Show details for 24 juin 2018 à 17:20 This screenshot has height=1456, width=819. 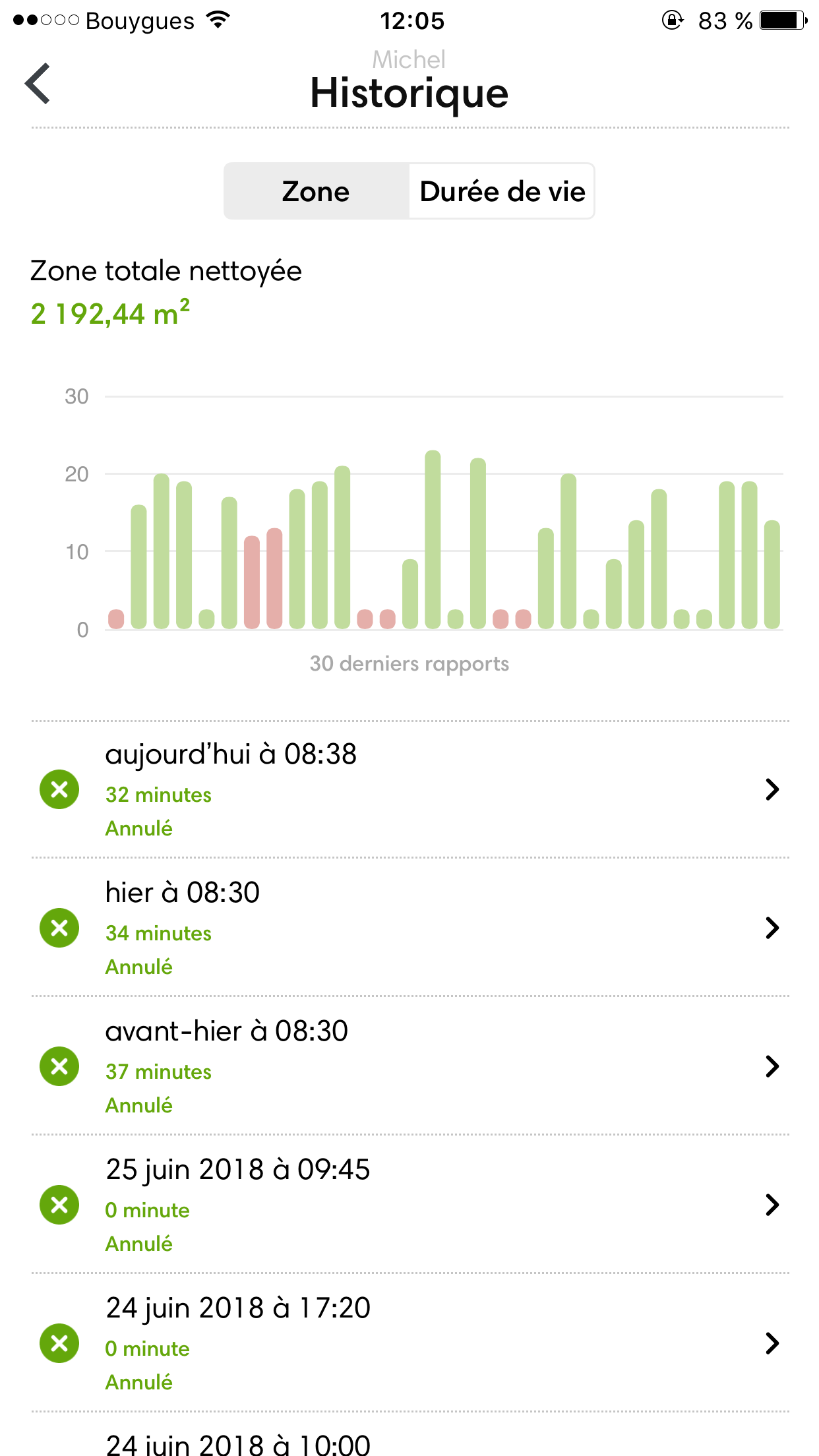(x=409, y=1343)
